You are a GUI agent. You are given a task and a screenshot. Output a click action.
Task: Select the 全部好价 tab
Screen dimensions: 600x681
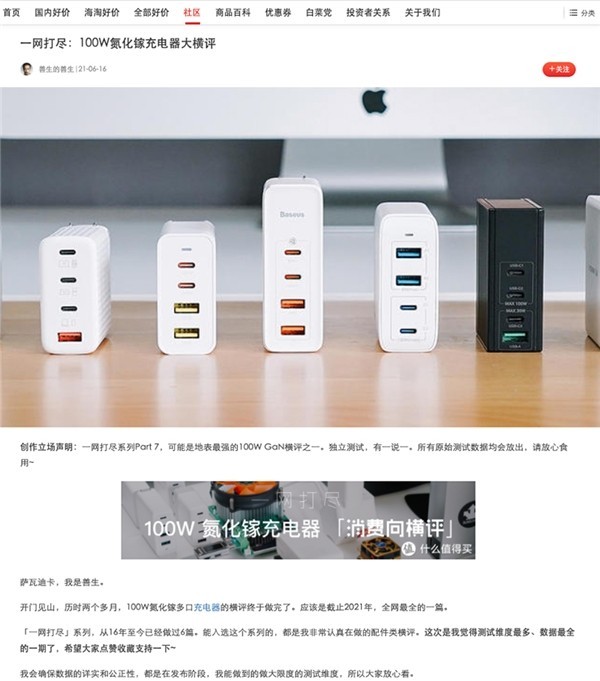pos(151,13)
